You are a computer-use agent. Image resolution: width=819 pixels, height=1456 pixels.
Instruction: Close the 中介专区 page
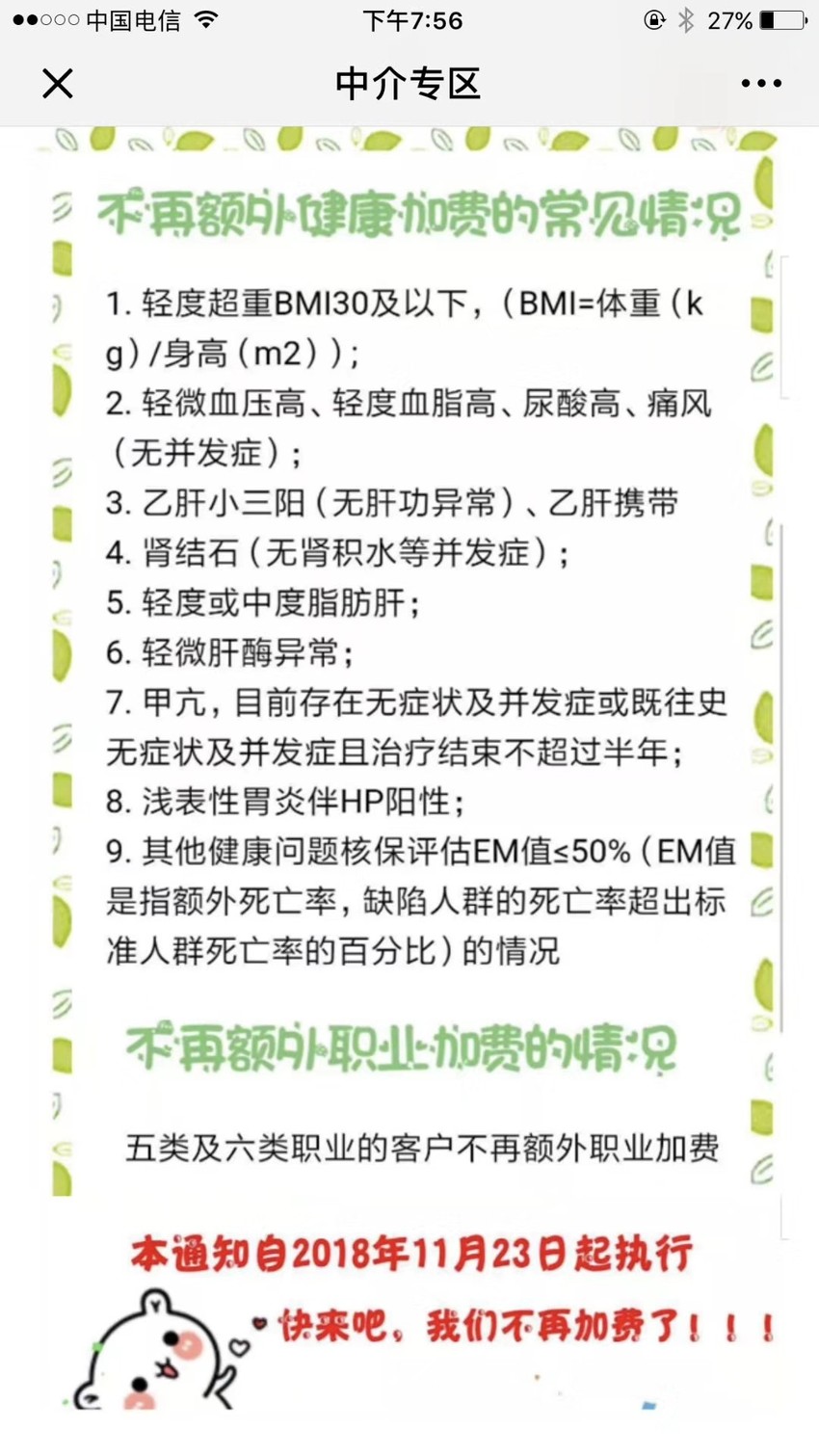pos(58,84)
